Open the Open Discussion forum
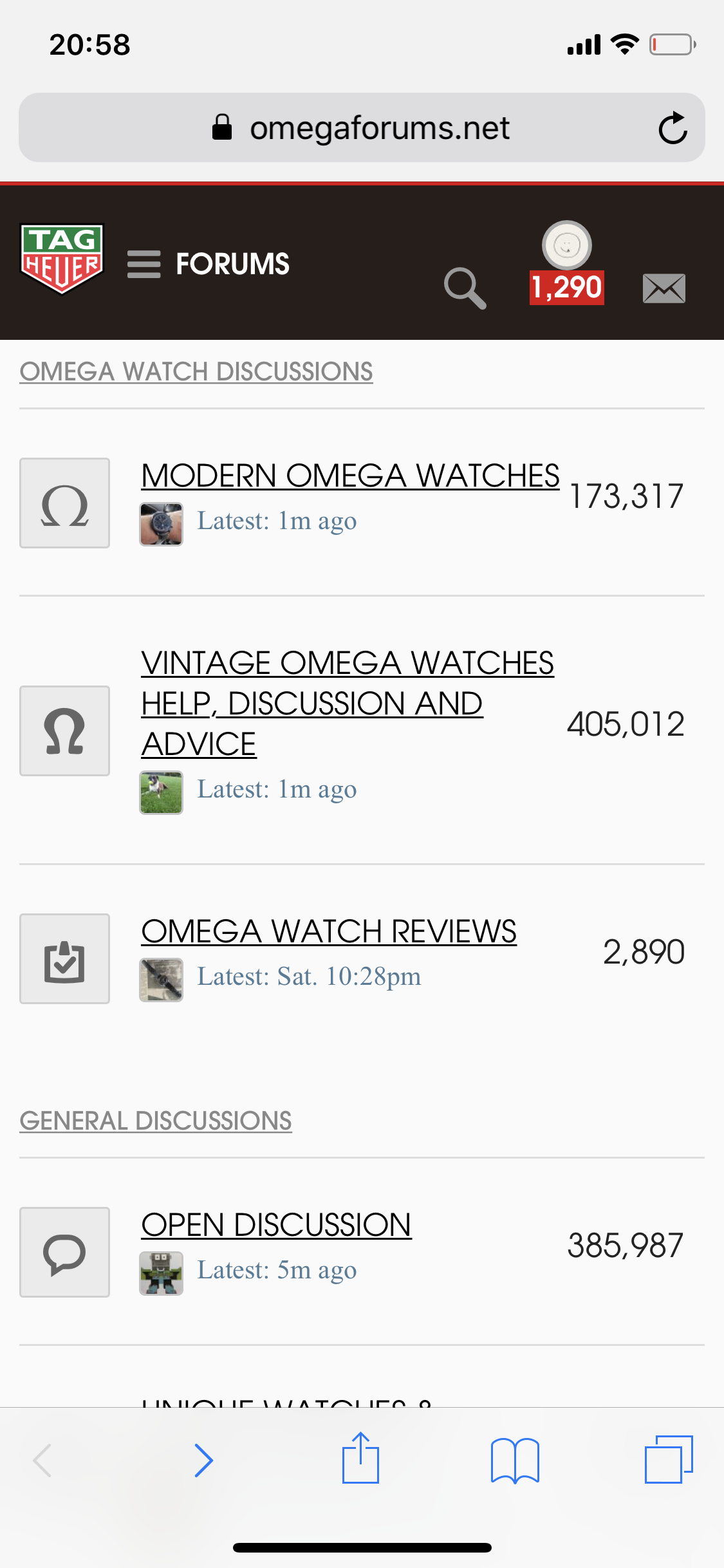The height and width of the screenshot is (1568, 724). point(276,1225)
